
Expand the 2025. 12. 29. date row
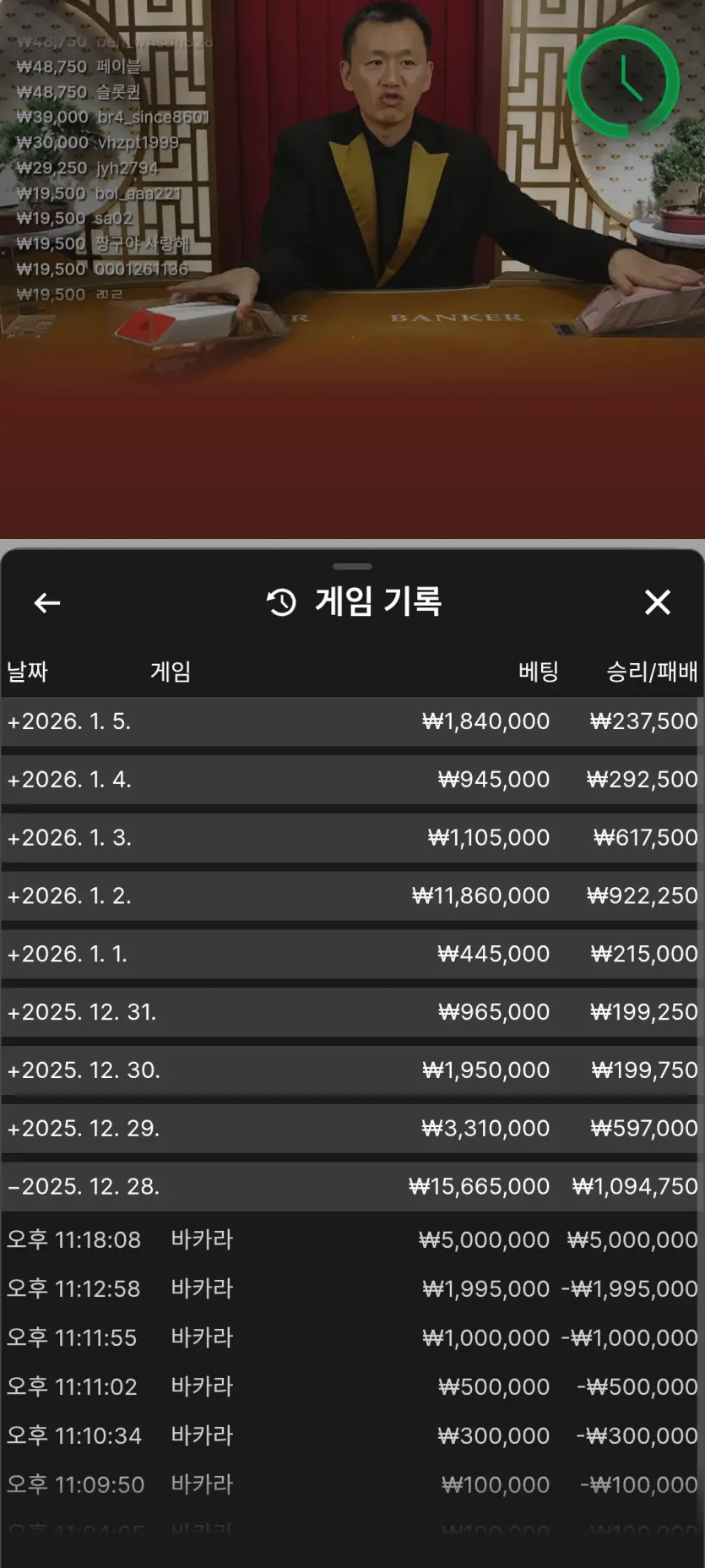pyautogui.click(x=352, y=1129)
